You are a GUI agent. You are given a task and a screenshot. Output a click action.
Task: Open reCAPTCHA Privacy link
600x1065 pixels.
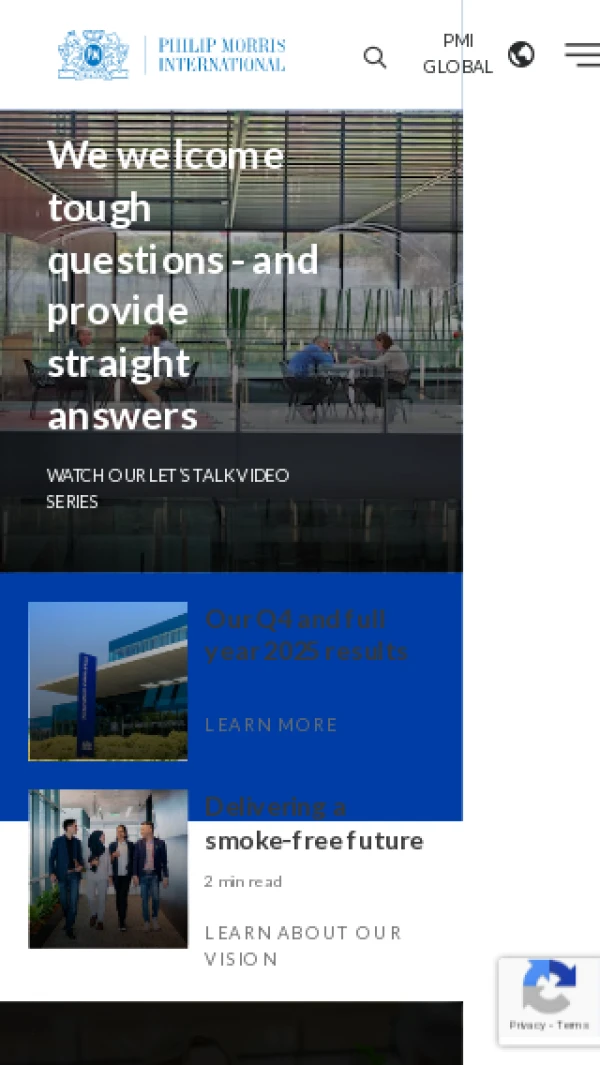(525, 1025)
